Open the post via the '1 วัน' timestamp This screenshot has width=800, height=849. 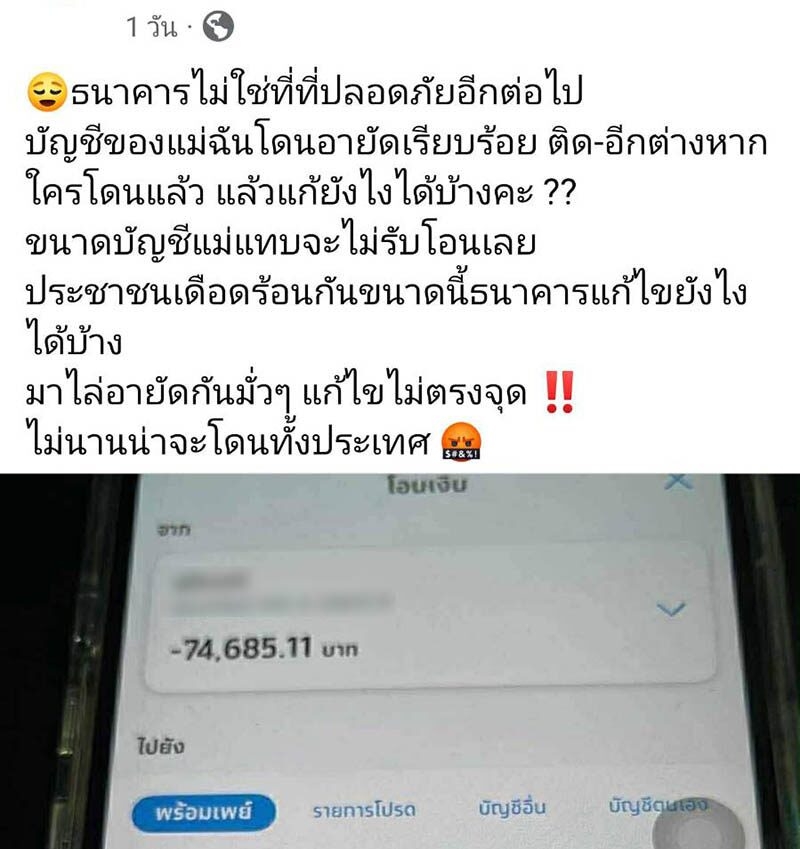pos(151,29)
